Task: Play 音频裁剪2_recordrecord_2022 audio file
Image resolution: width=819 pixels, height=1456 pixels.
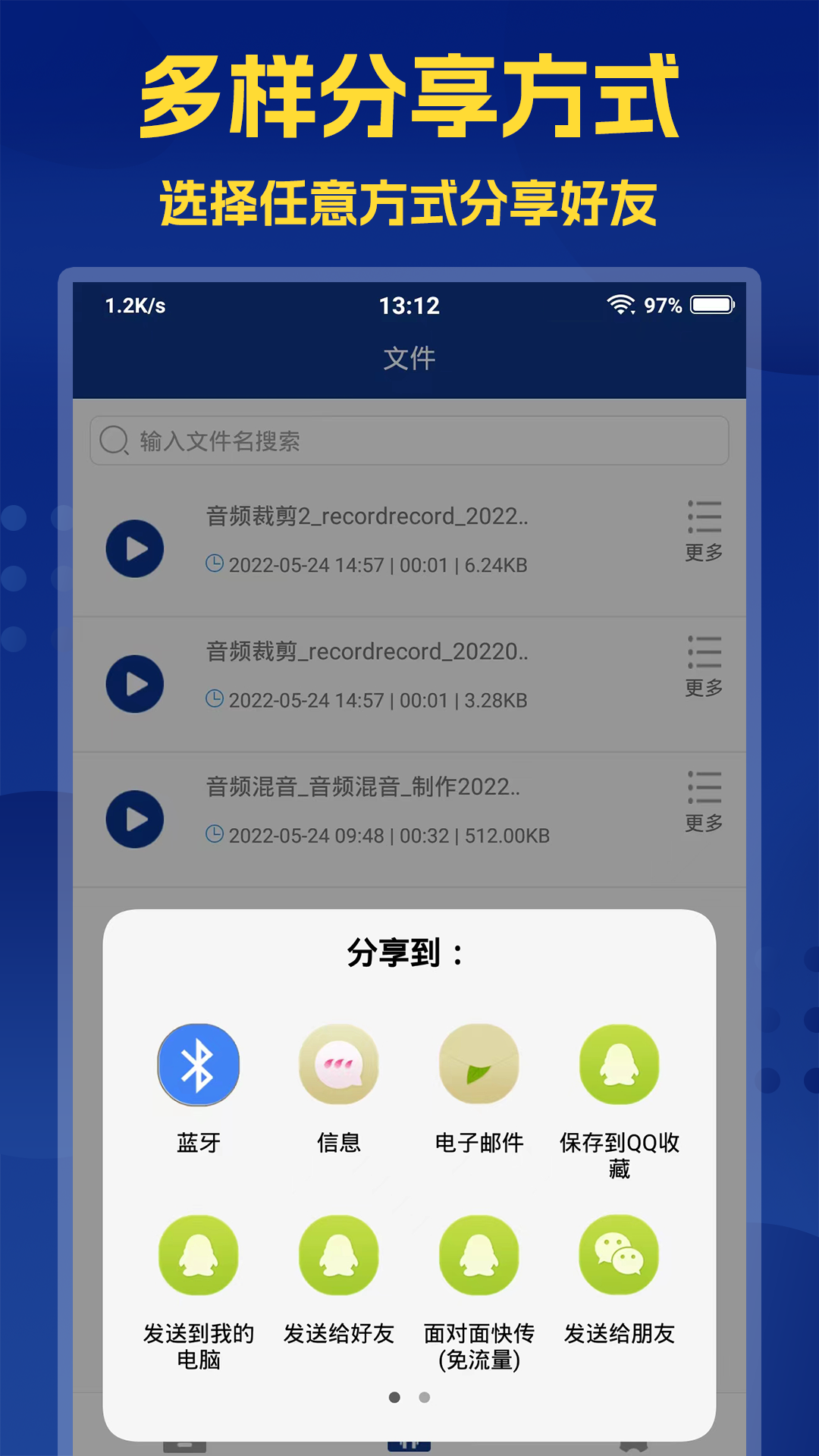Action: tap(135, 550)
